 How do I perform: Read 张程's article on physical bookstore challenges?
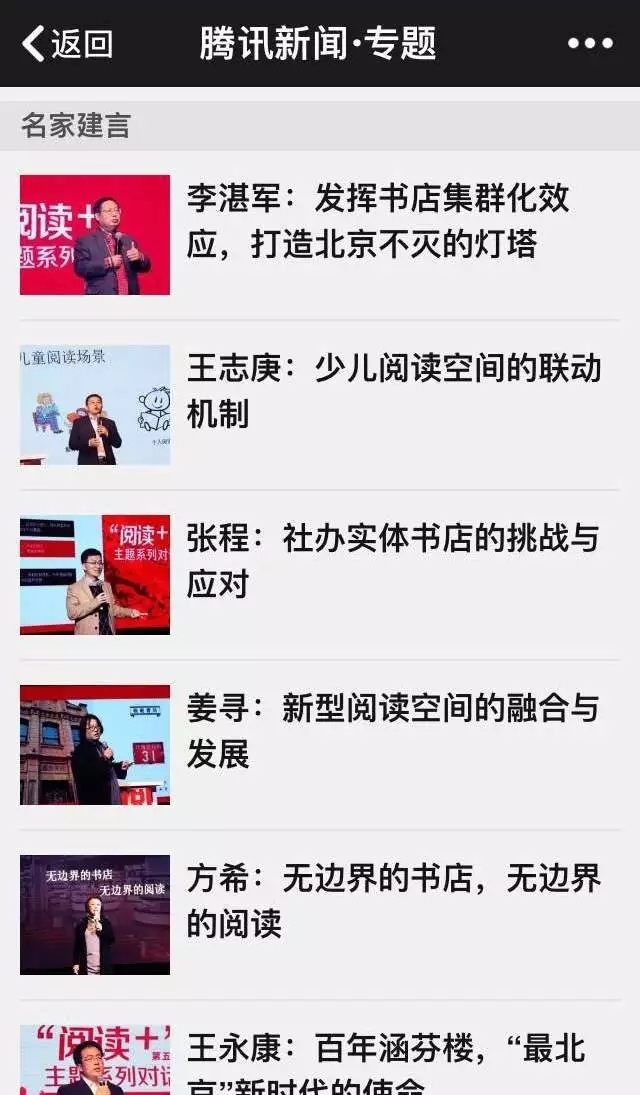[x=392, y=560]
